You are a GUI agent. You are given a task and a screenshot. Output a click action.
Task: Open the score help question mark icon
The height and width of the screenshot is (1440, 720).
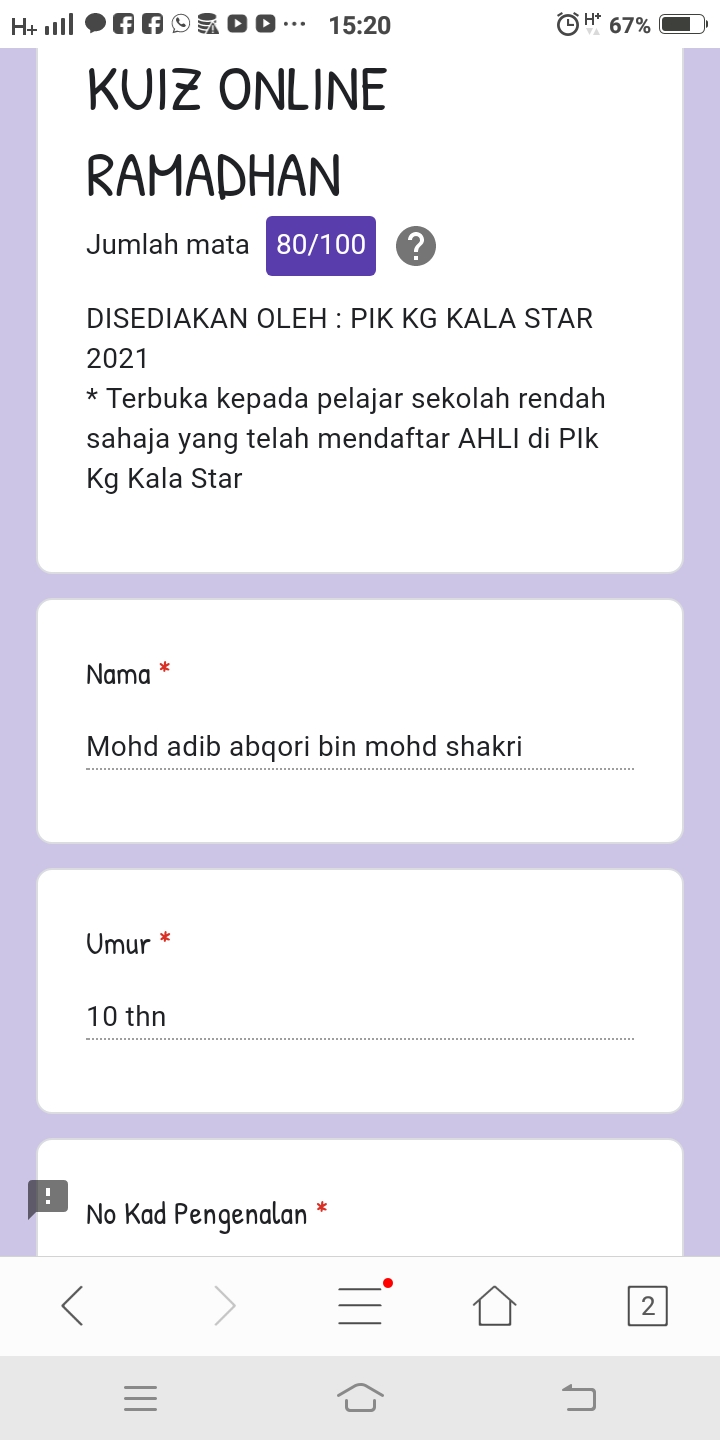(x=416, y=246)
